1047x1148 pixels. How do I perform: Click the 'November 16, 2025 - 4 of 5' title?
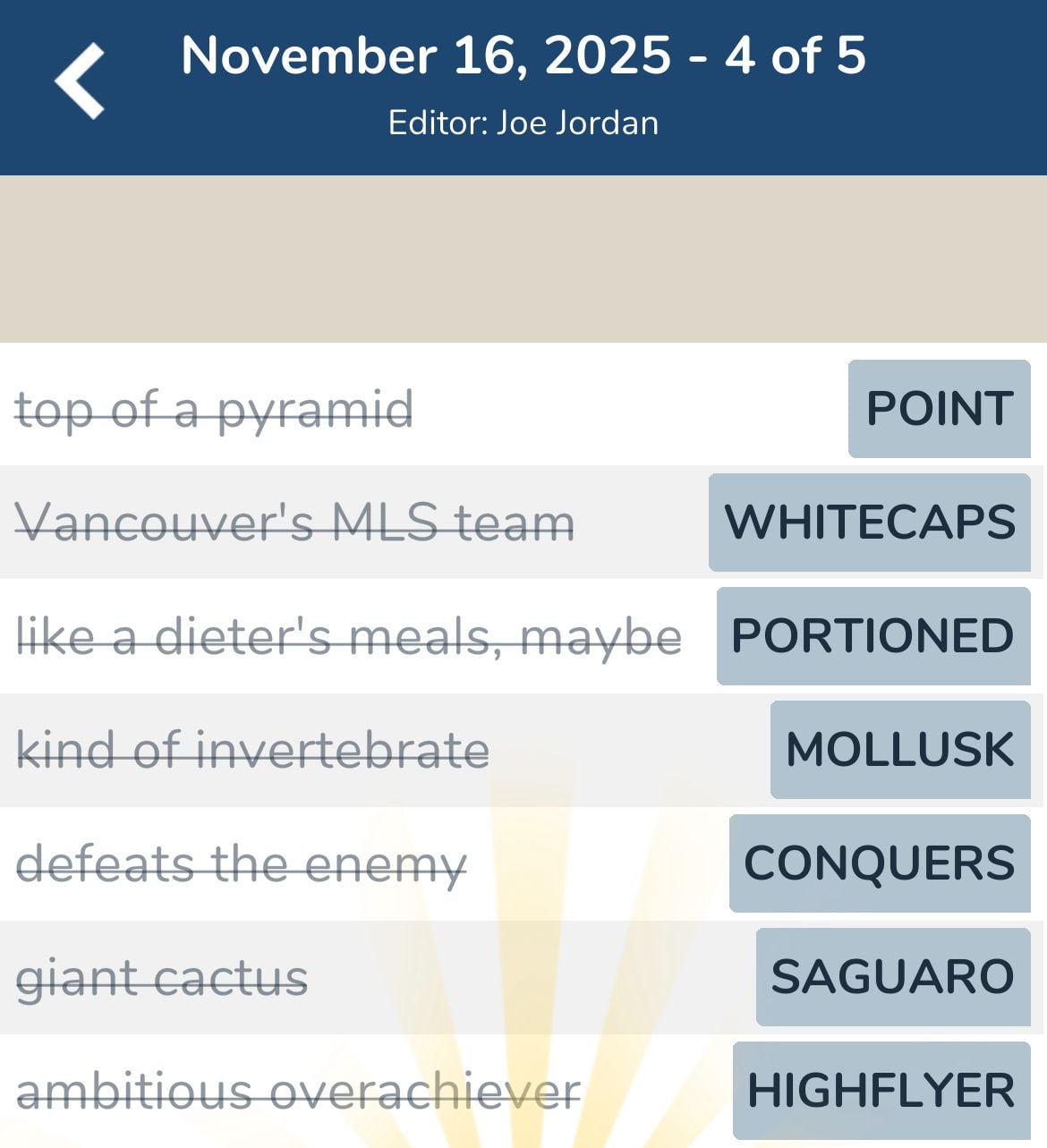(x=523, y=55)
